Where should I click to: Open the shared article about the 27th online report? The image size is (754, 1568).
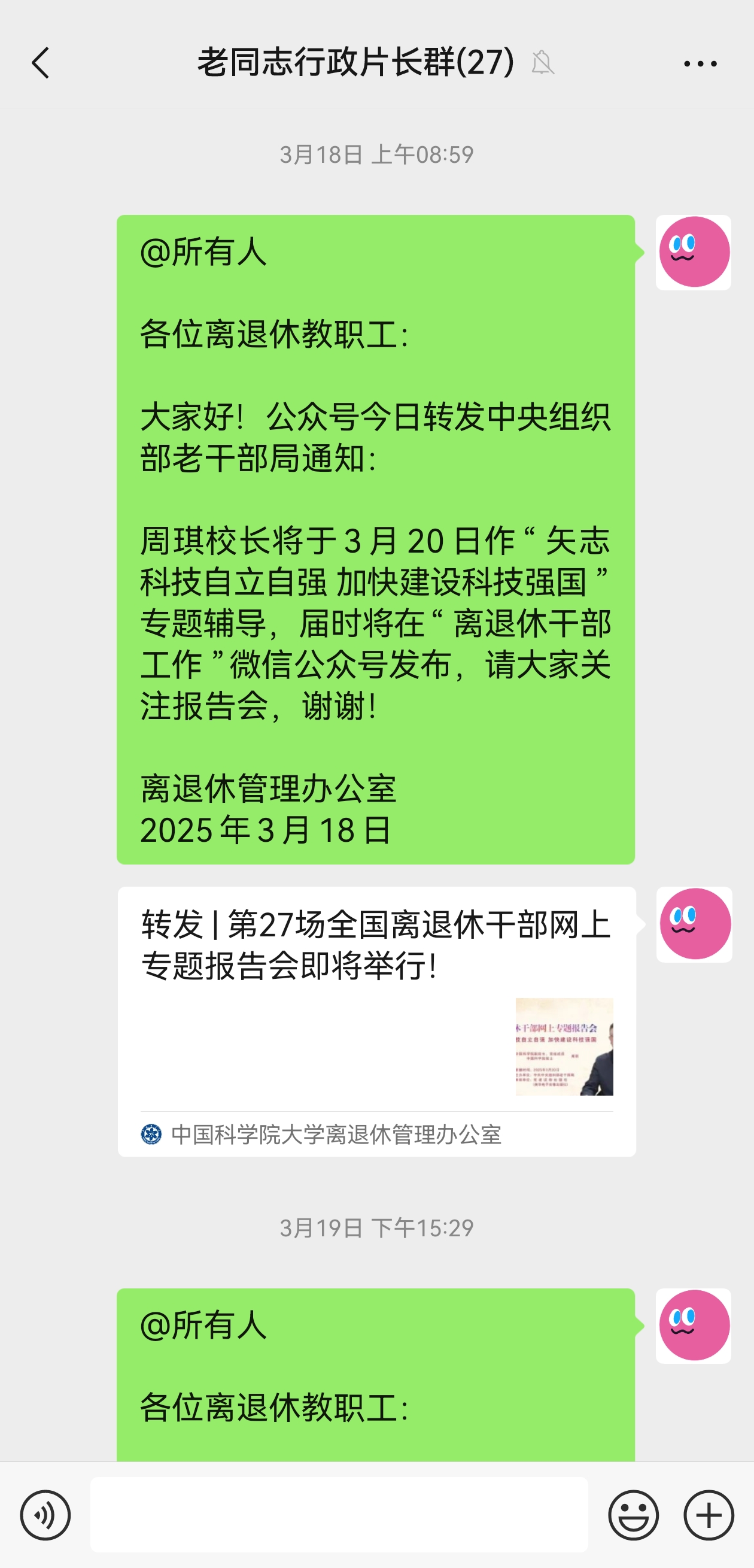click(x=376, y=1021)
